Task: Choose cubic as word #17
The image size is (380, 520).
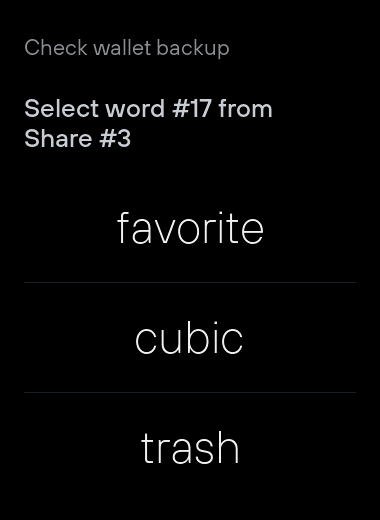Action: tap(190, 337)
